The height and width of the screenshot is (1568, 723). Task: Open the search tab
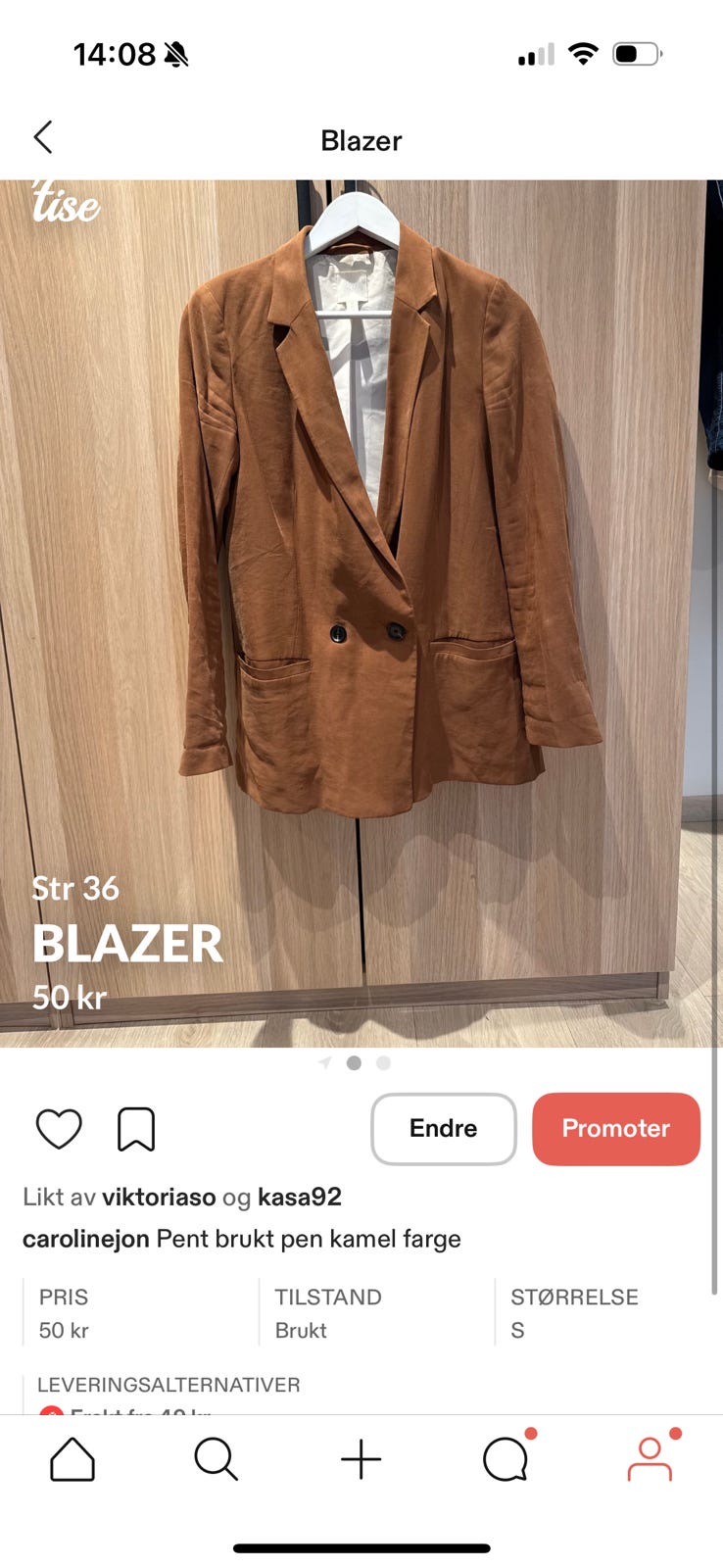(216, 1459)
